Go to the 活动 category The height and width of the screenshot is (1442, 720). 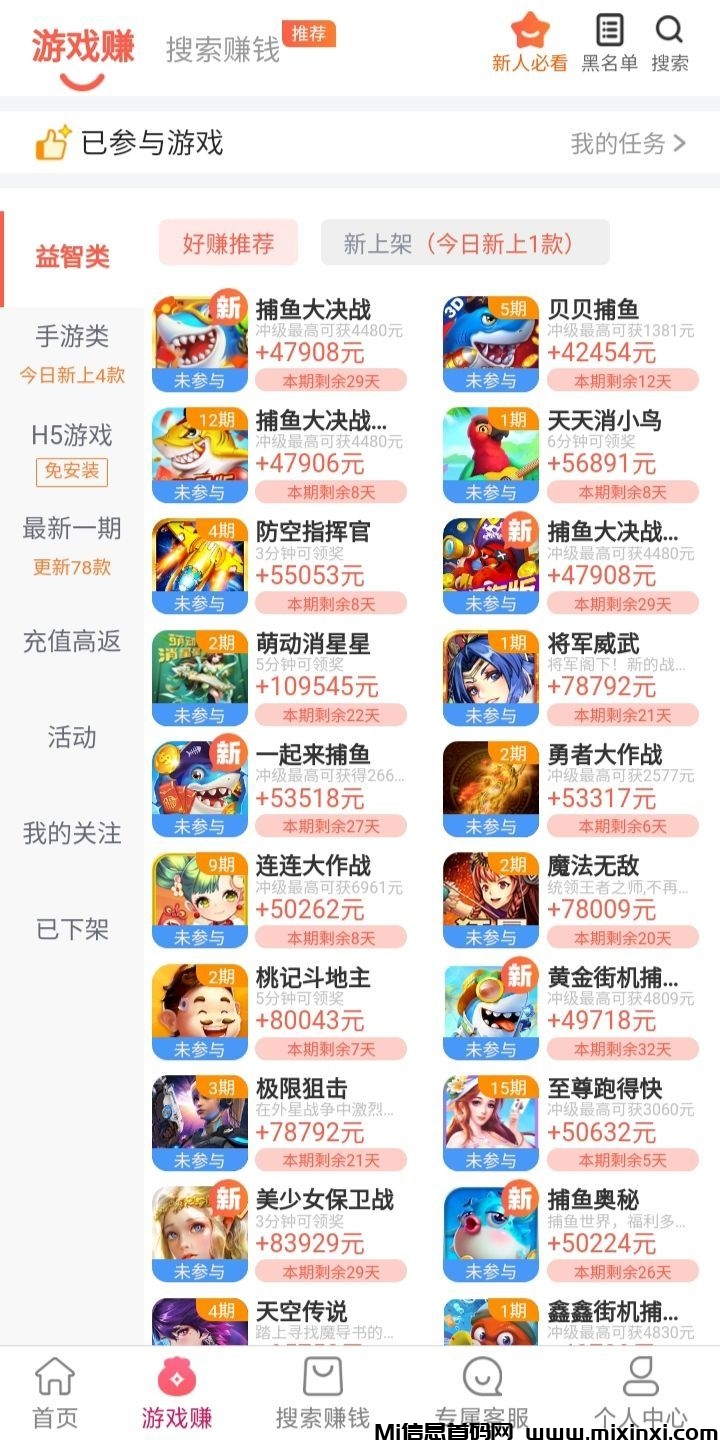point(72,737)
